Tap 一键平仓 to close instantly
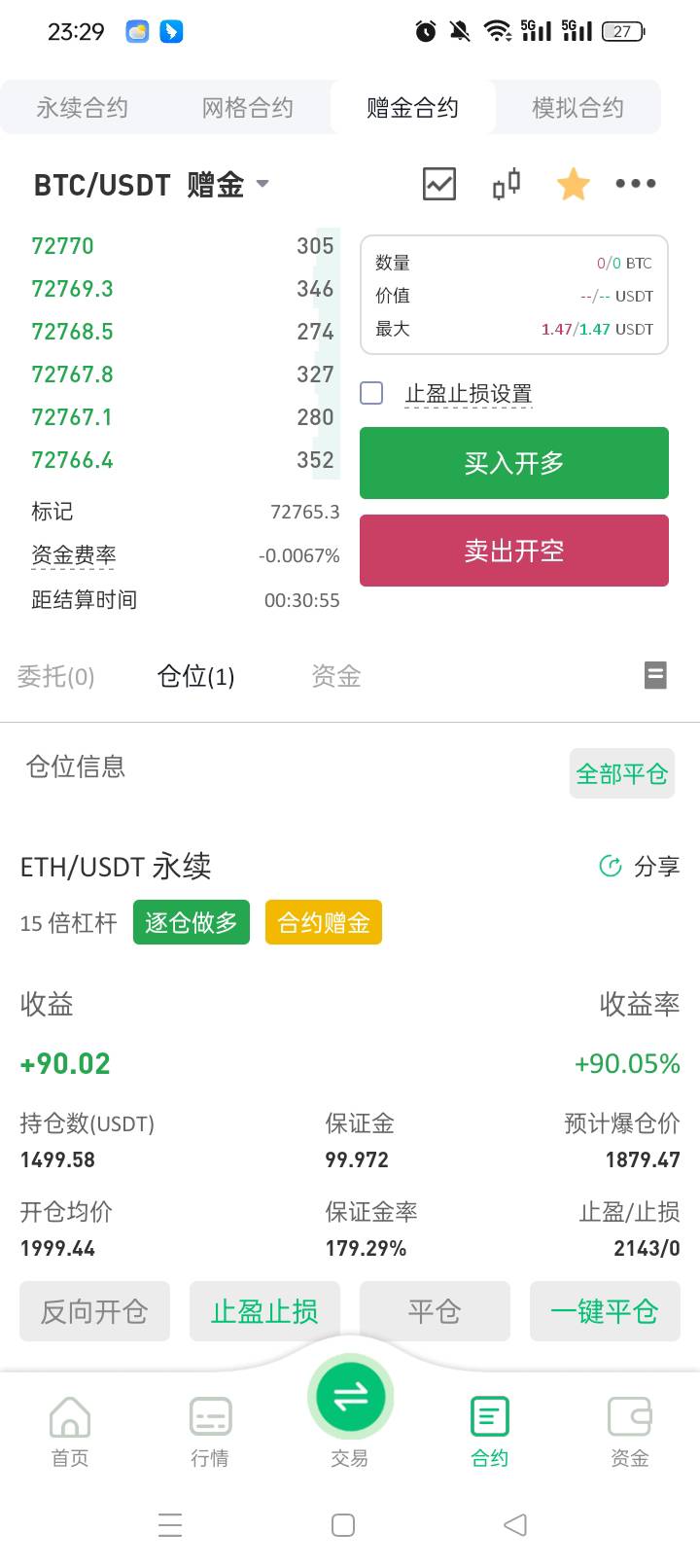This screenshot has width=700, height=1568. 604,1311
